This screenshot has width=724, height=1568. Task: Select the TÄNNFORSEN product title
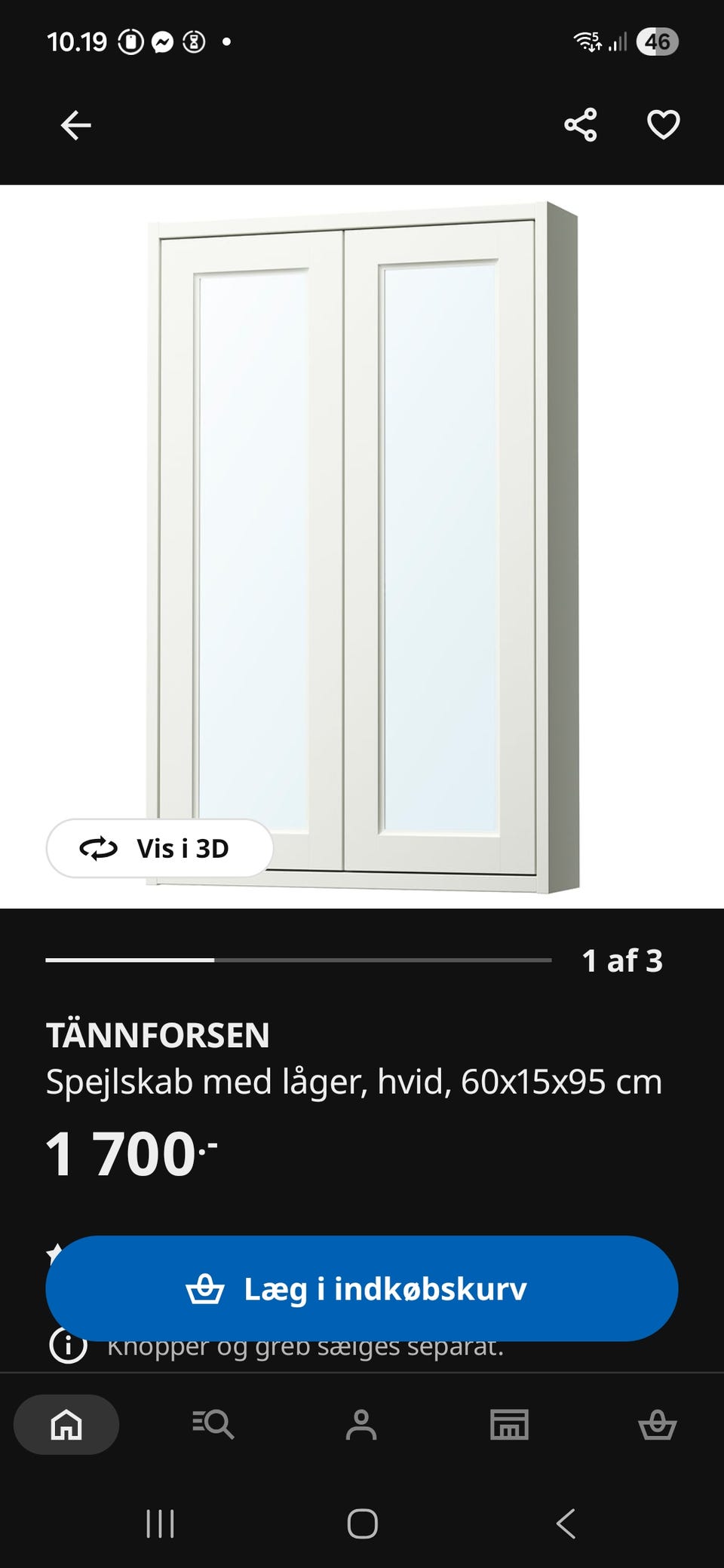[x=158, y=1034]
